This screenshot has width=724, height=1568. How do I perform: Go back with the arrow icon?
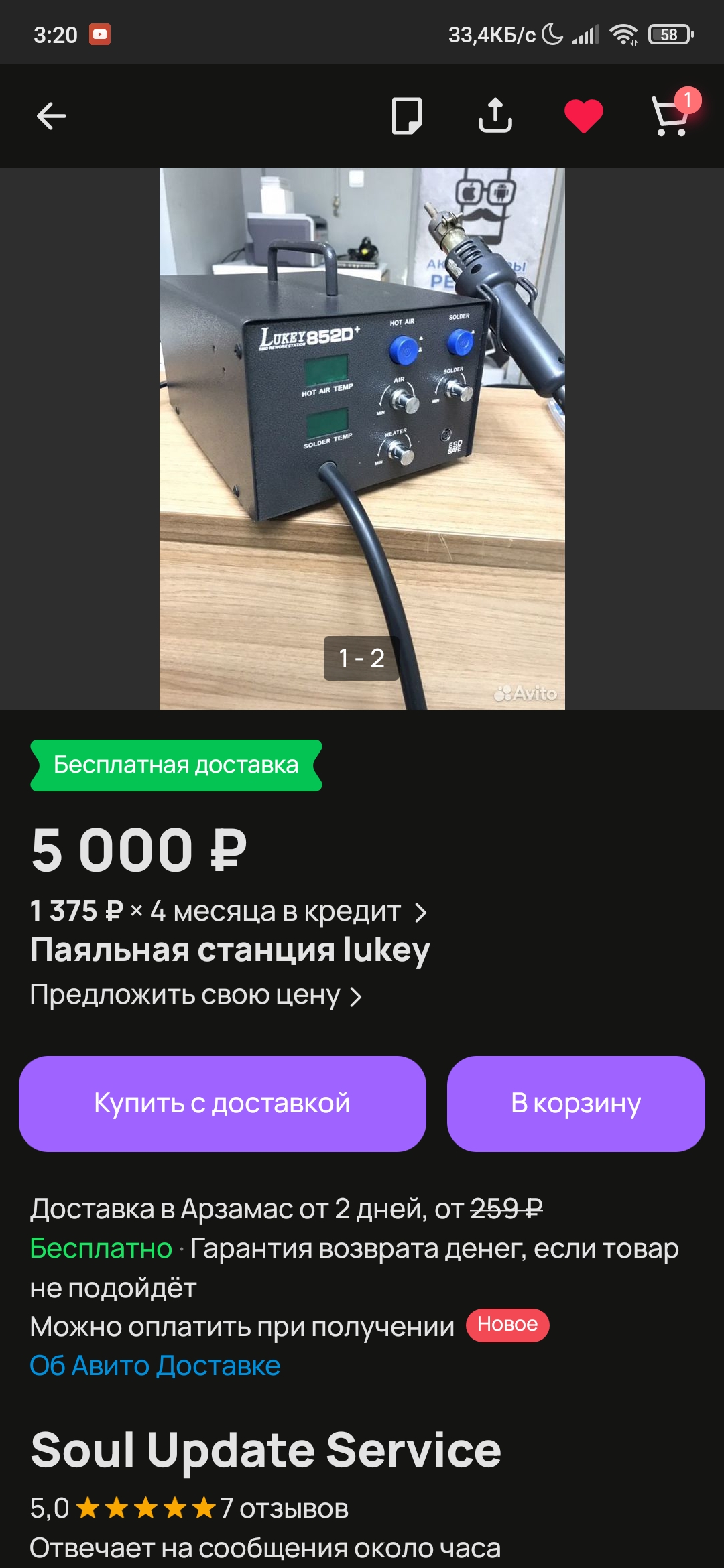[x=51, y=116]
